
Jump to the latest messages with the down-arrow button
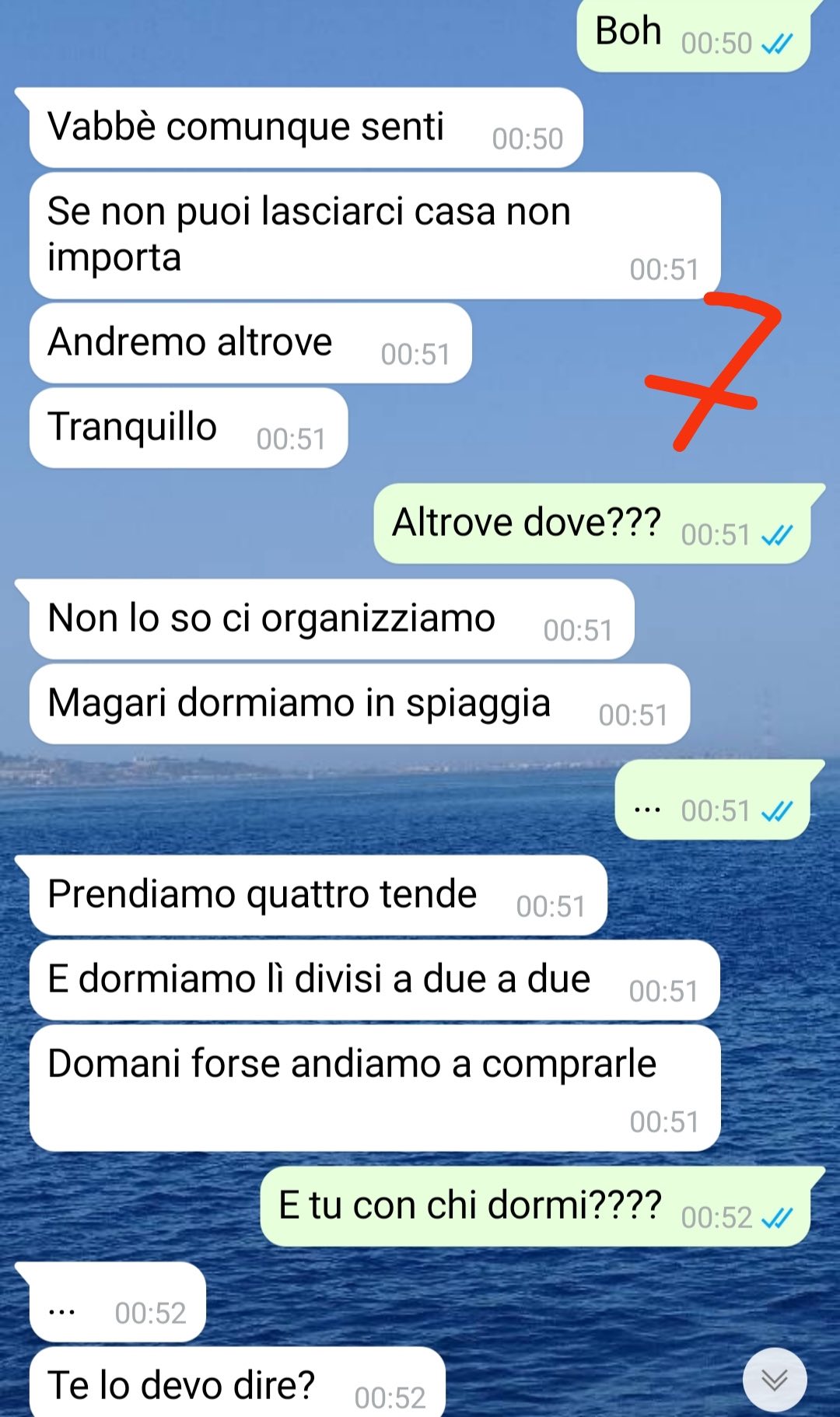774,1379
